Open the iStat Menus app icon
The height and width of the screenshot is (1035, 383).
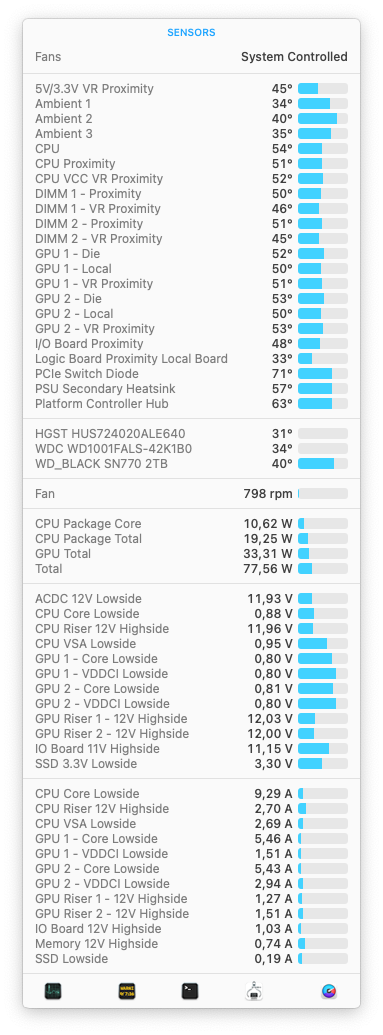pyautogui.click(x=329, y=991)
